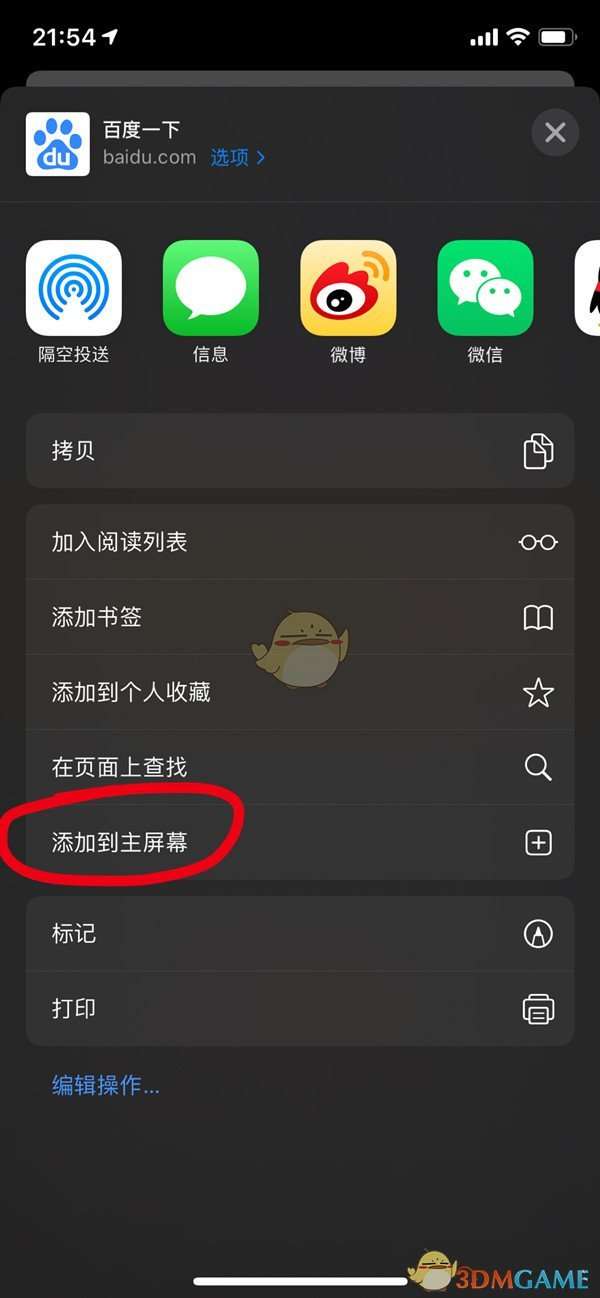Tap 添加到主屏幕 add to home screen
This screenshot has height=1298, width=600.
pyautogui.click(x=300, y=843)
